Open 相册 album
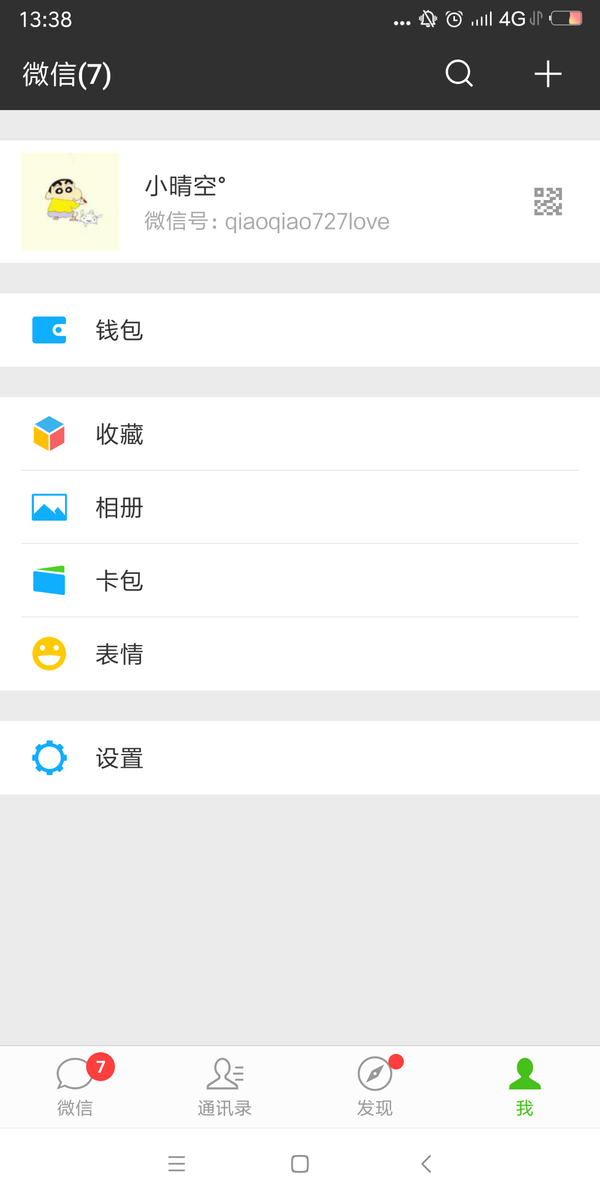Viewport: 600px width, 1200px height. (x=300, y=507)
